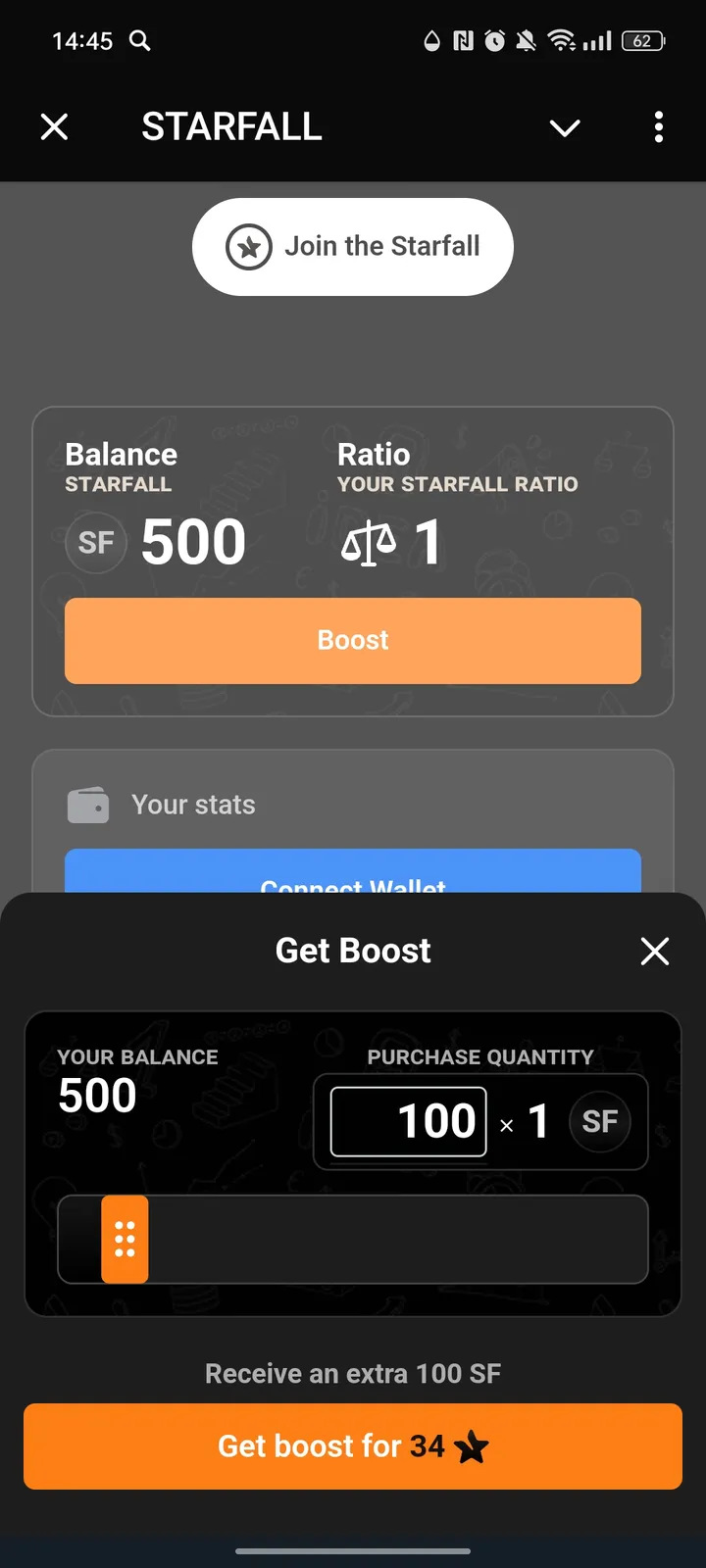The height and width of the screenshot is (1568, 706).
Task: Open the three-dot overflow menu
Action: click(658, 127)
